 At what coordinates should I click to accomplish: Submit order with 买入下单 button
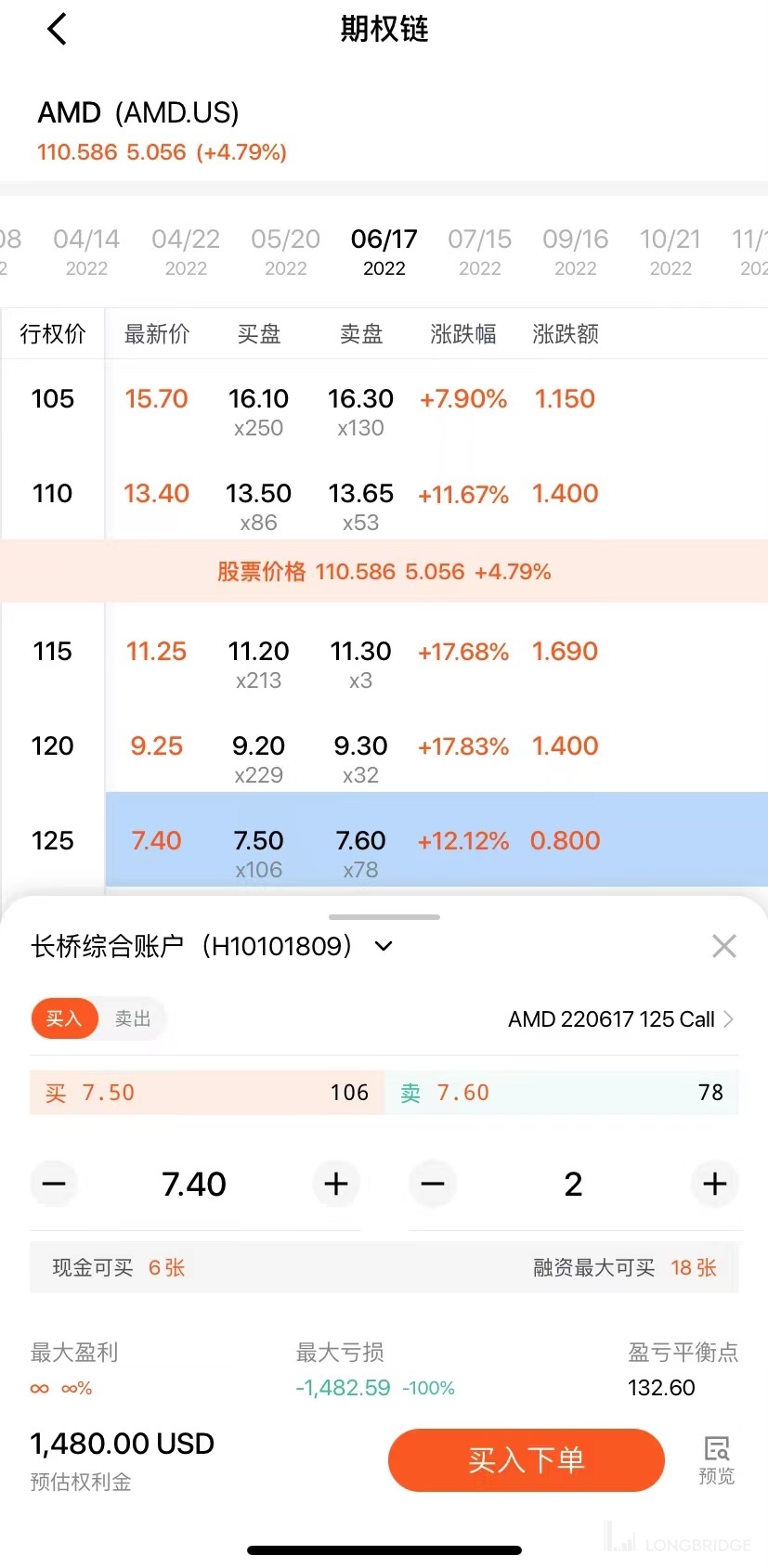pyautogui.click(x=526, y=1459)
